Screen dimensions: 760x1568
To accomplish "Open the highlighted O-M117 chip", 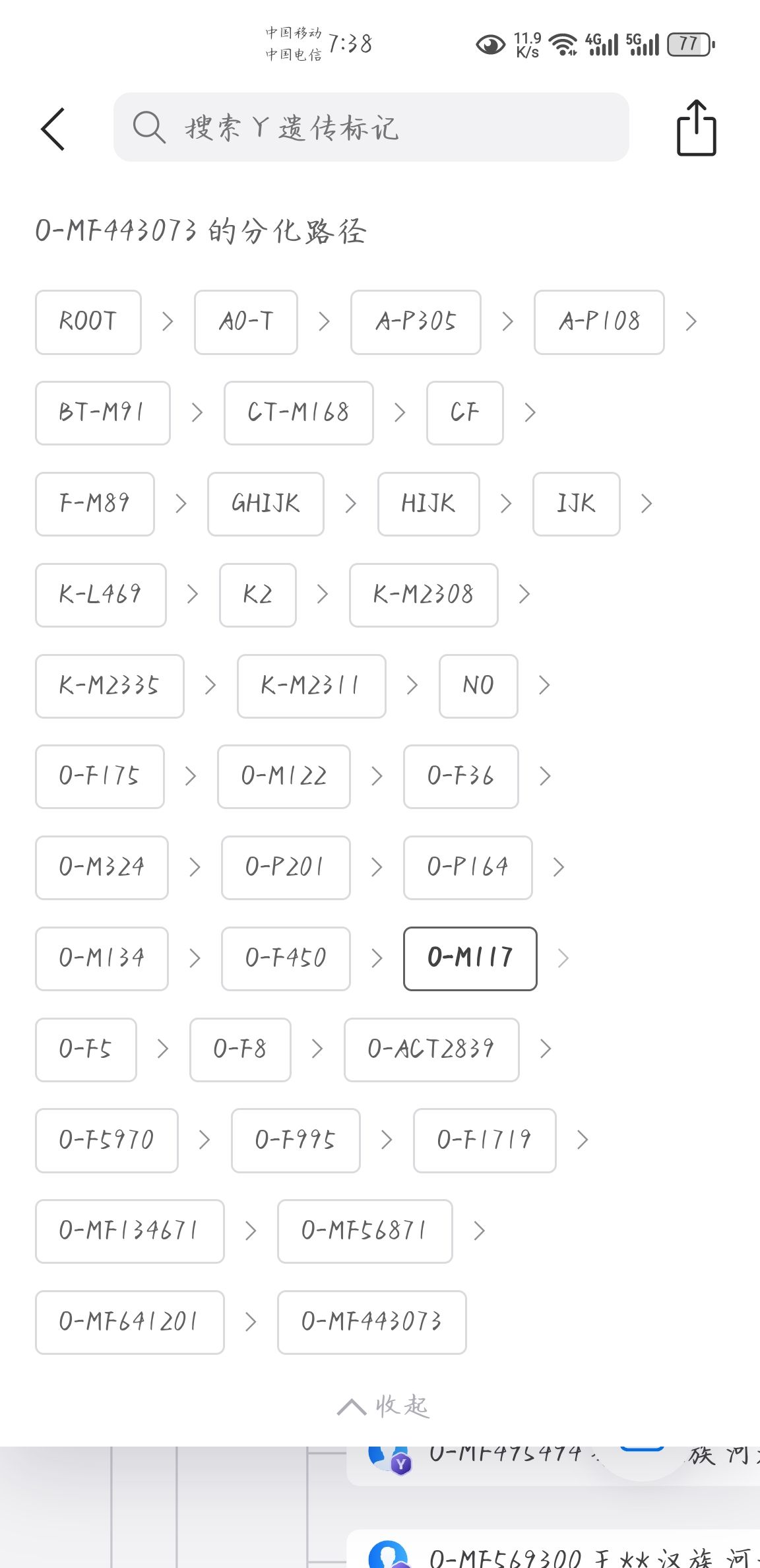I will coord(470,959).
